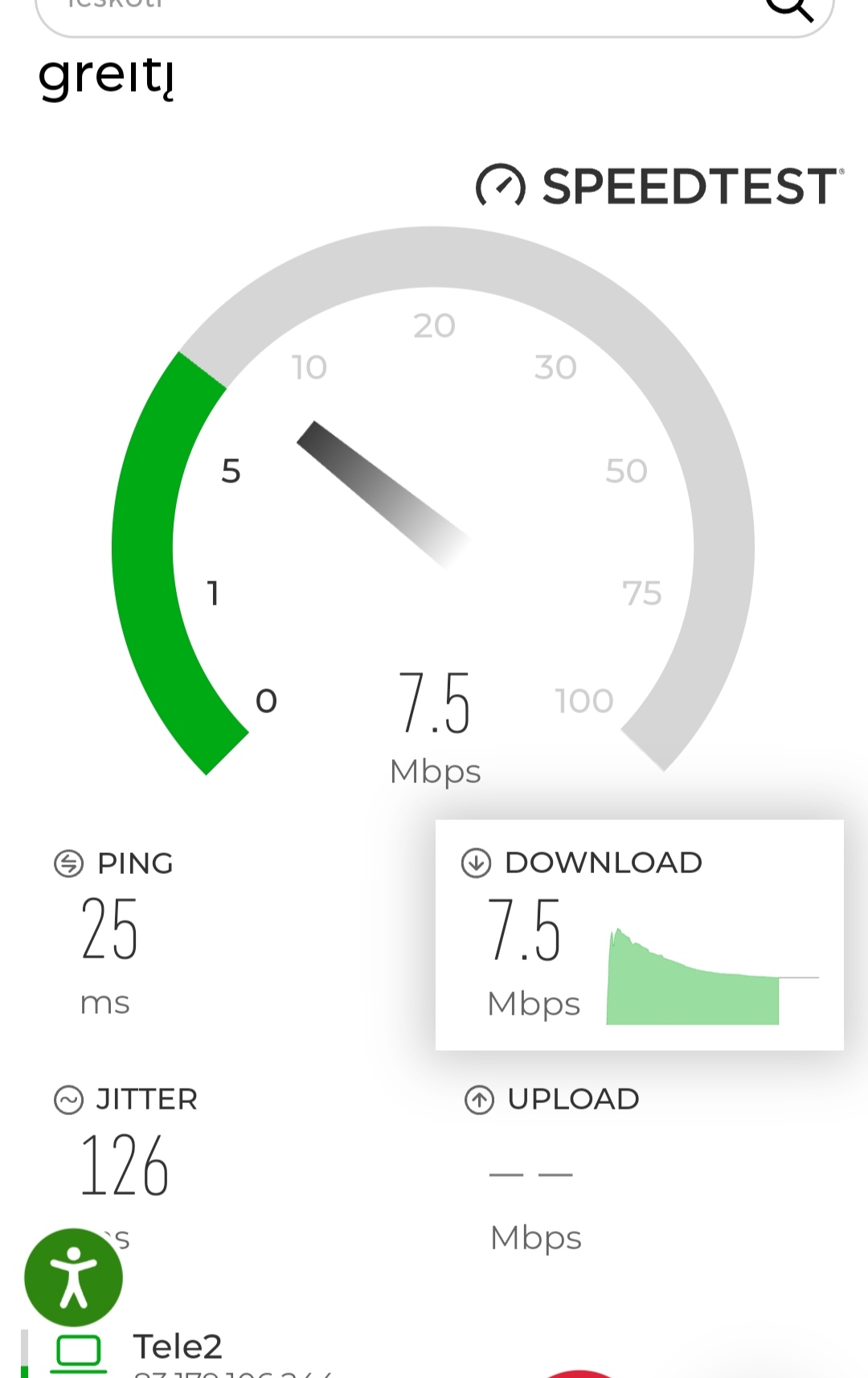Viewport: 868px width, 1378px height.
Task: Tap the search input field
Action: coord(386,11)
